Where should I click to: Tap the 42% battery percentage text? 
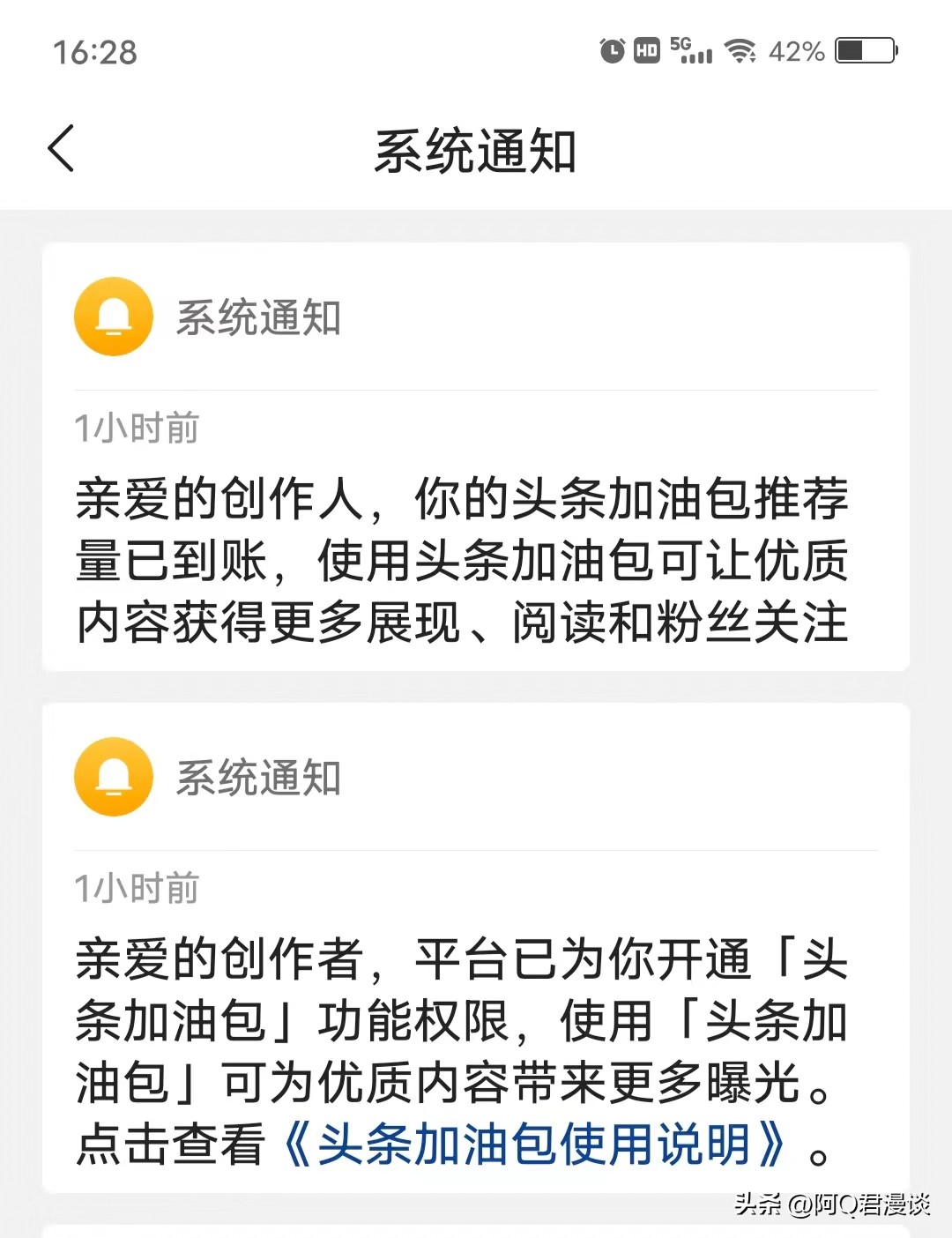point(796,50)
